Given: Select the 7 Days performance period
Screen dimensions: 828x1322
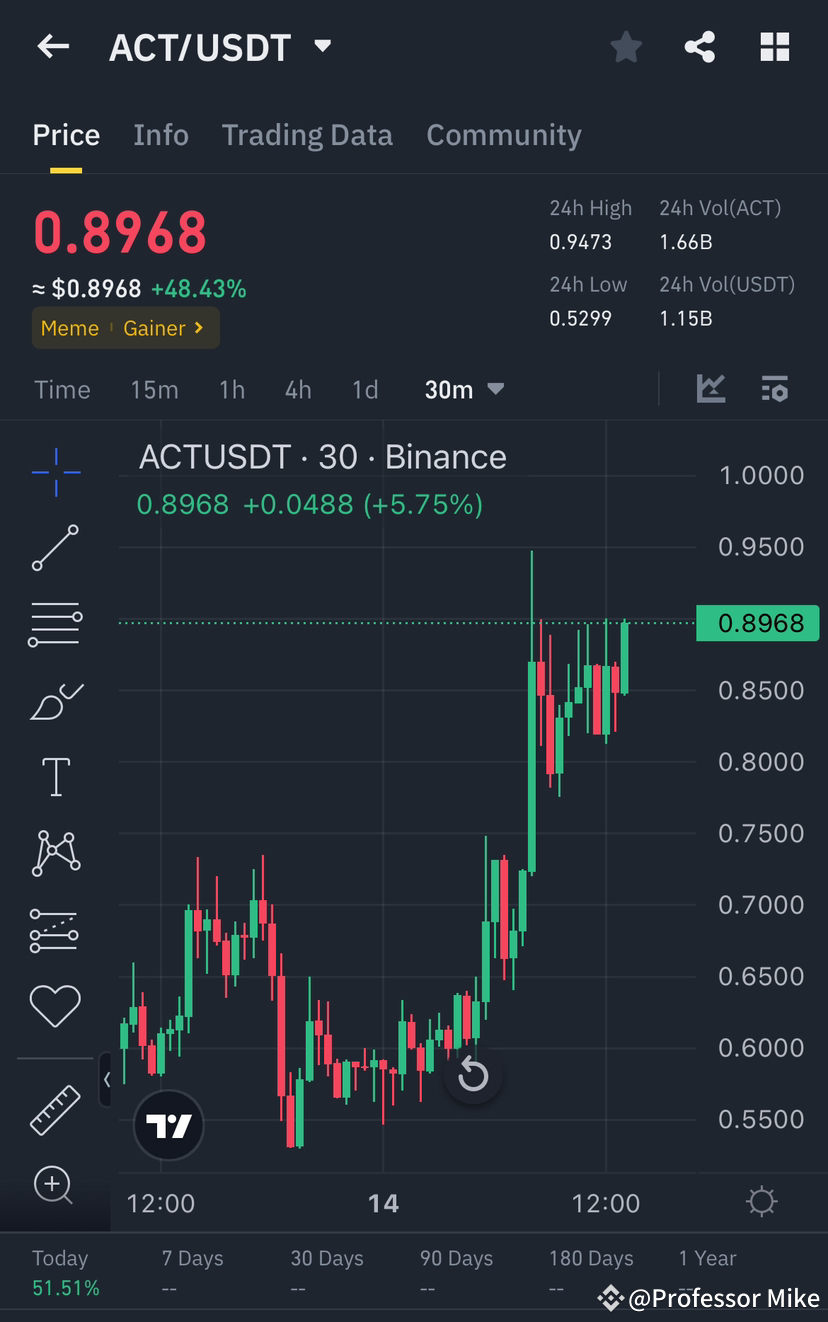Looking at the screenshot, I should click(x=192, y=1258).
